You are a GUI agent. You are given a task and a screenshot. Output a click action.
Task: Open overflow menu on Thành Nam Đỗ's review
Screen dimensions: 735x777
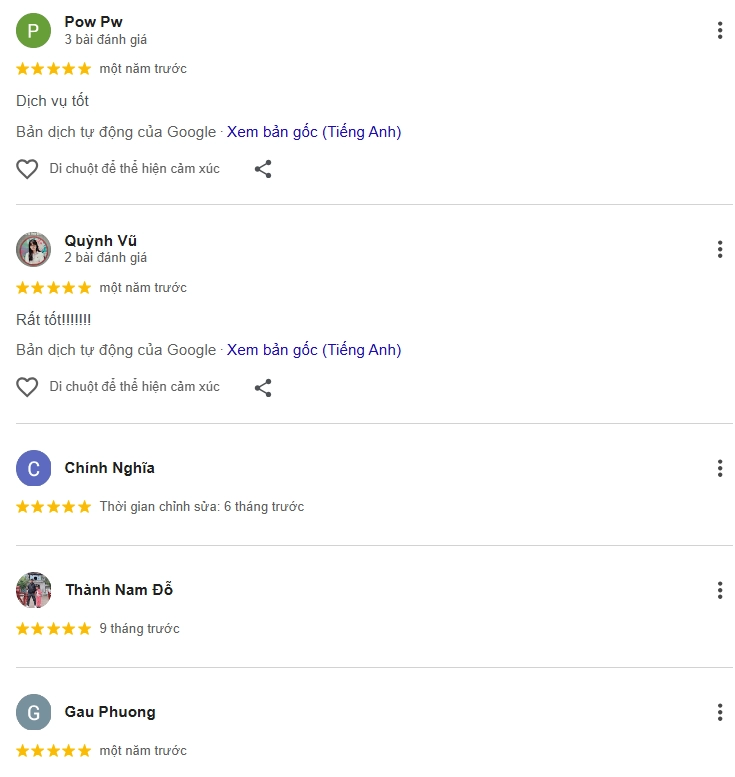[x=719, y=590]
